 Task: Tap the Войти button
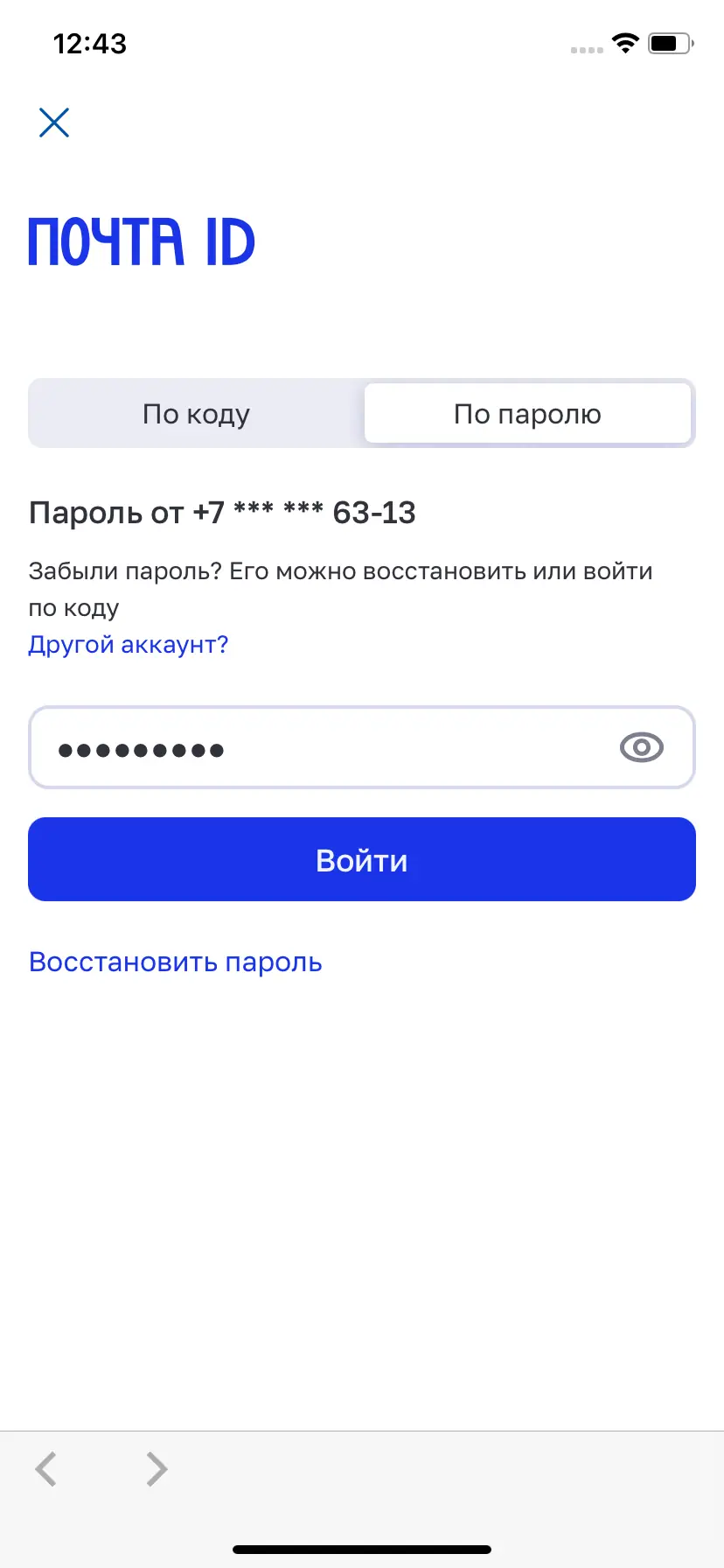point(362,860)
